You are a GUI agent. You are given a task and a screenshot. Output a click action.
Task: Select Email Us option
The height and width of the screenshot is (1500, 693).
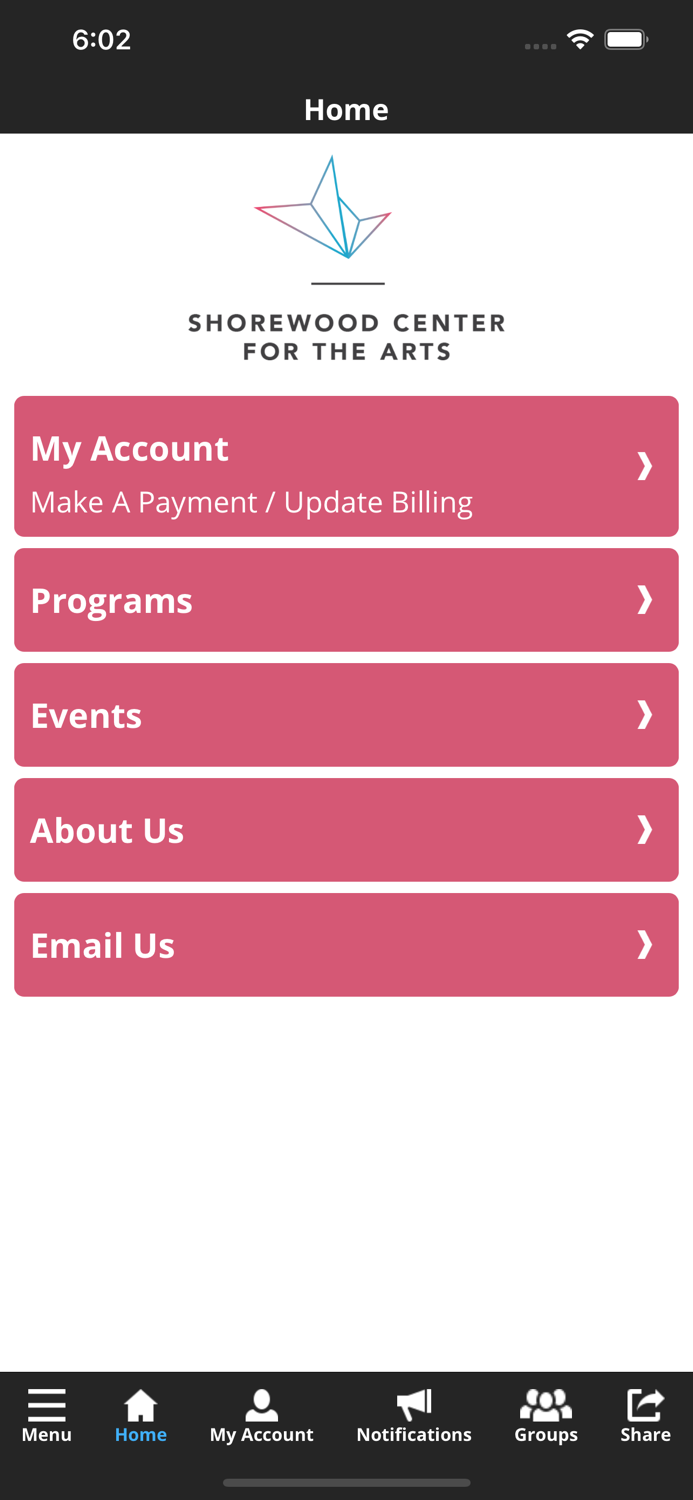click(x=346, y=945)
